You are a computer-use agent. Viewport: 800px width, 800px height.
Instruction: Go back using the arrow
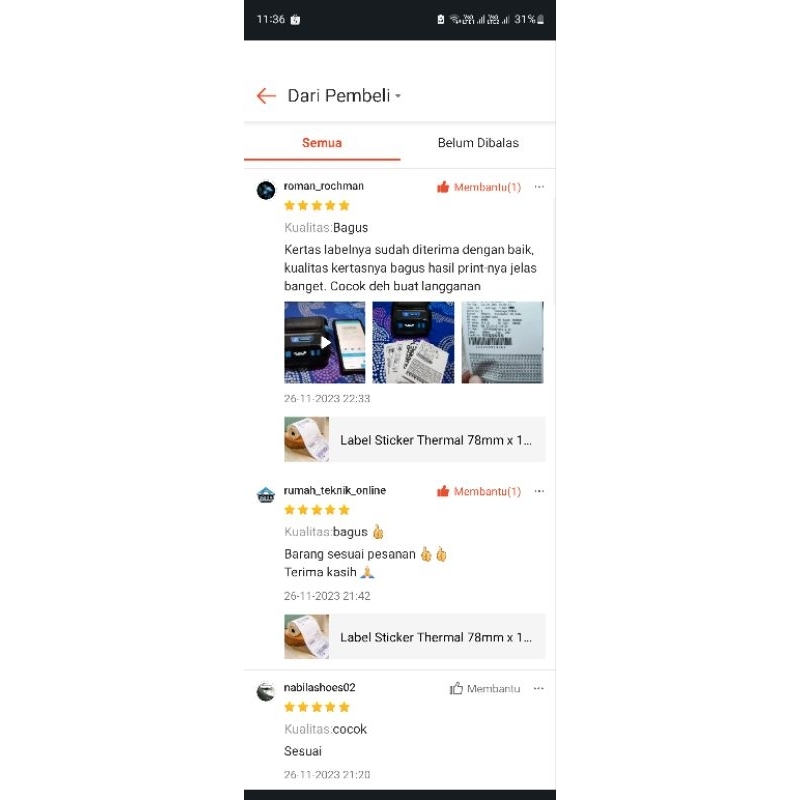click(x=266, y=96)
